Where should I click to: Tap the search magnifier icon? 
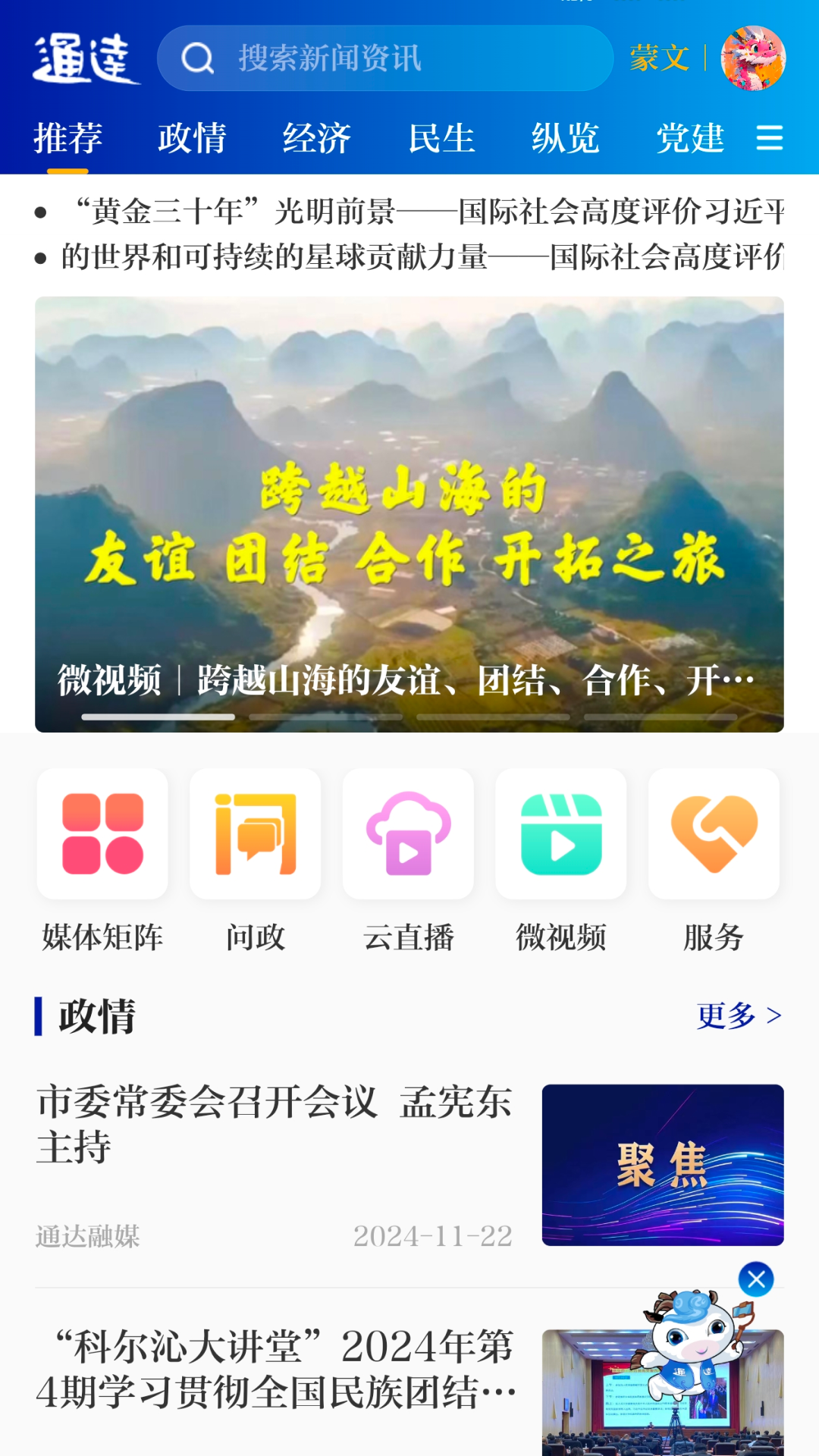(196, 58)
